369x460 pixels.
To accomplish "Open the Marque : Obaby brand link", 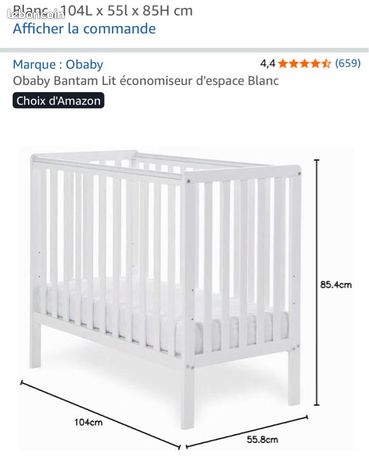I will 58,64.
